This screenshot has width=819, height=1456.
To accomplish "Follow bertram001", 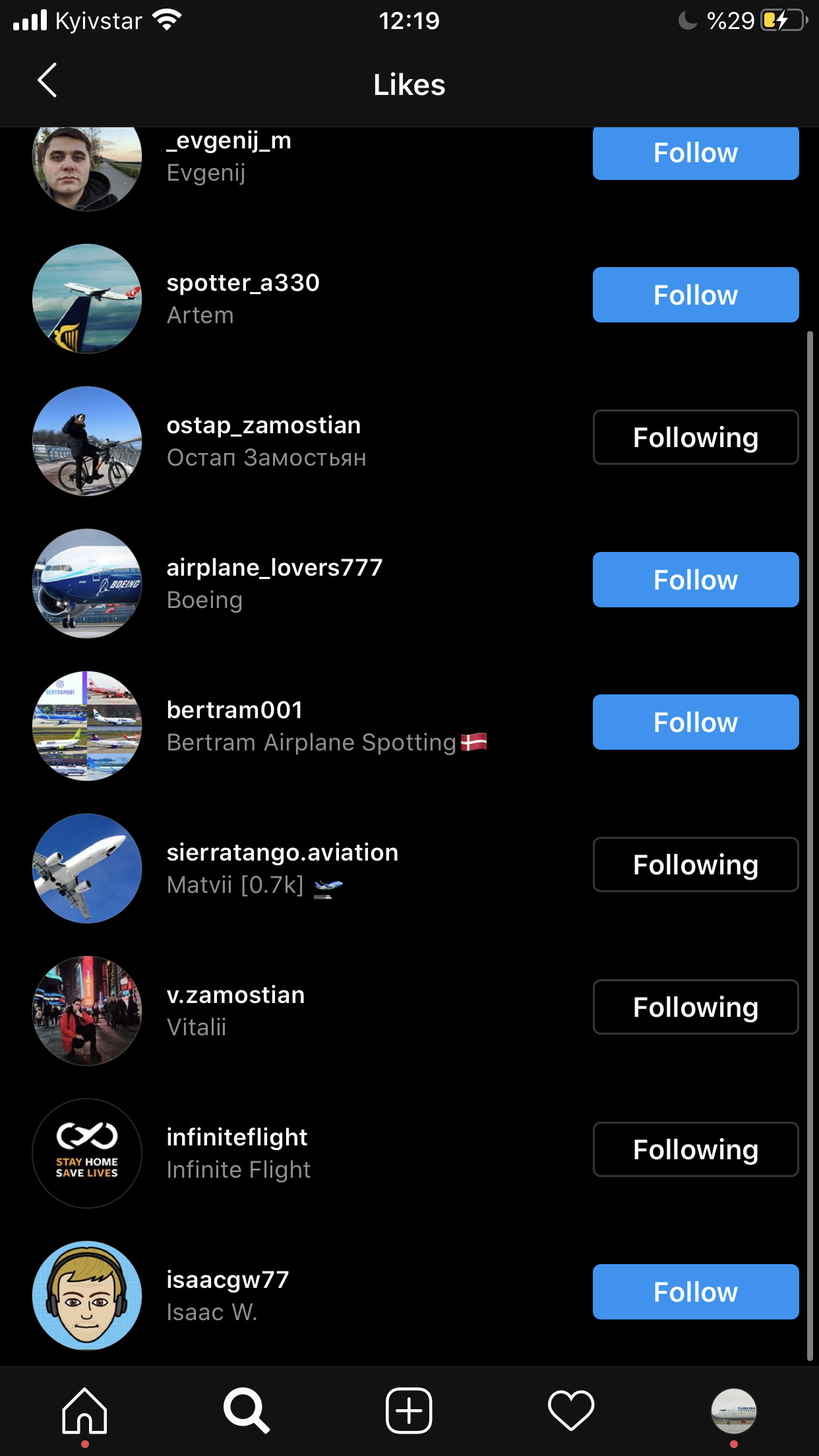I will click(695, 722).
